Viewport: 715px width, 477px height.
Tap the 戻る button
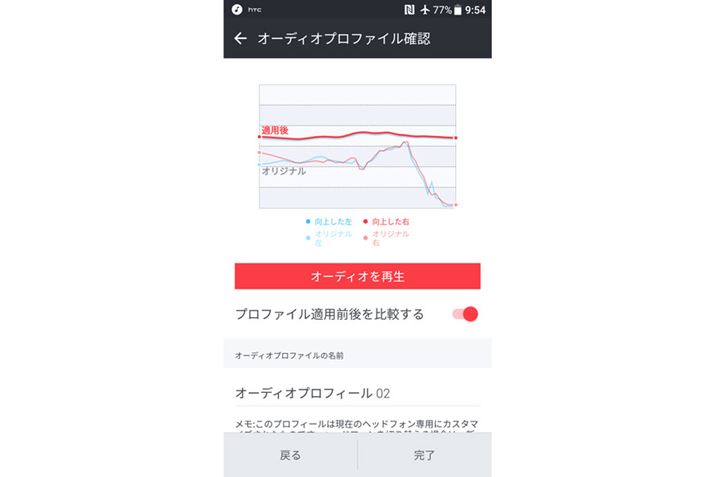pyautogui.click(x=290, y=455)
